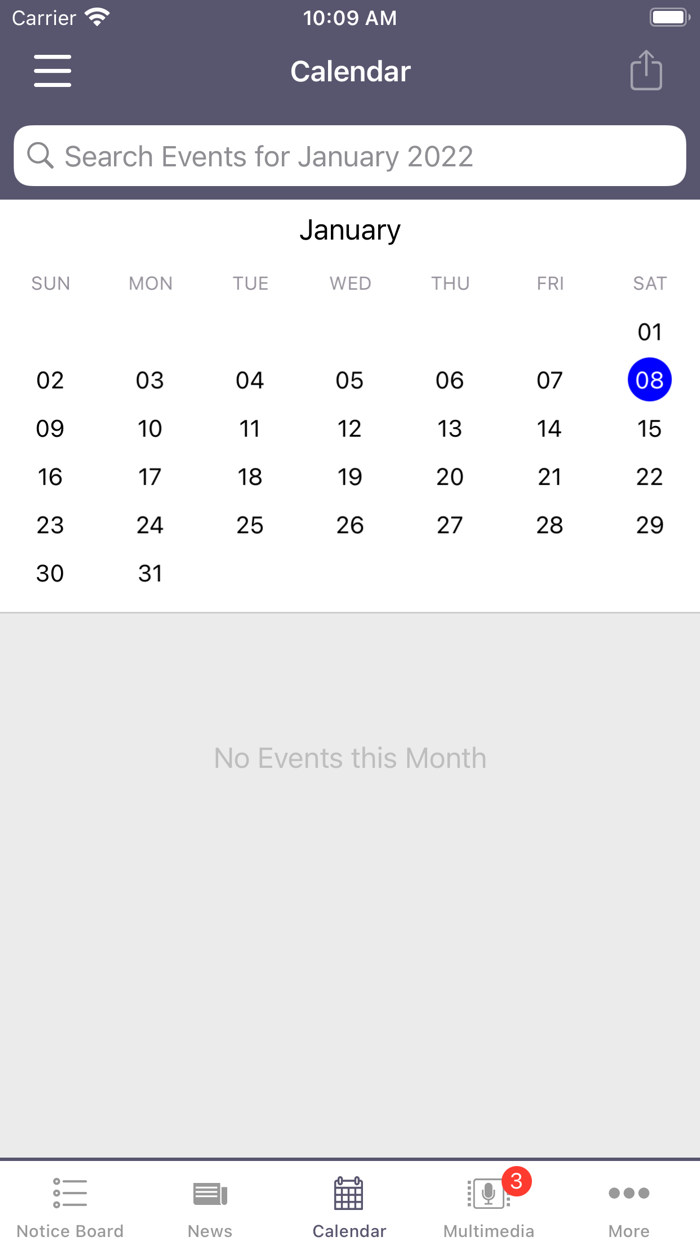Pick the 20th on the calendar
This screenshot has height=1244, width=700.
[x=450, y=477]
